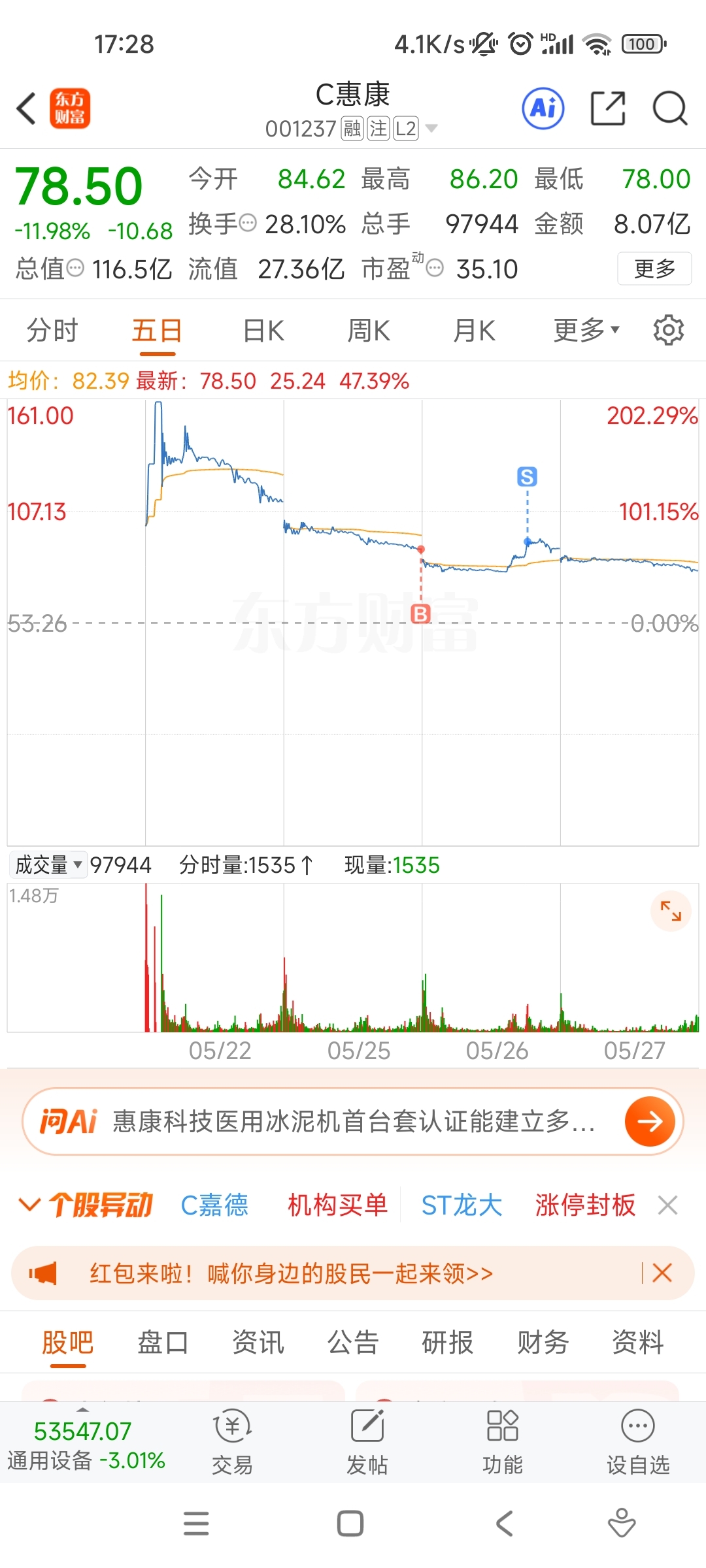Dismiss the 红包来啦 banner
706x1568 pixels.
pyautogui.click(x=662, y=1273)
